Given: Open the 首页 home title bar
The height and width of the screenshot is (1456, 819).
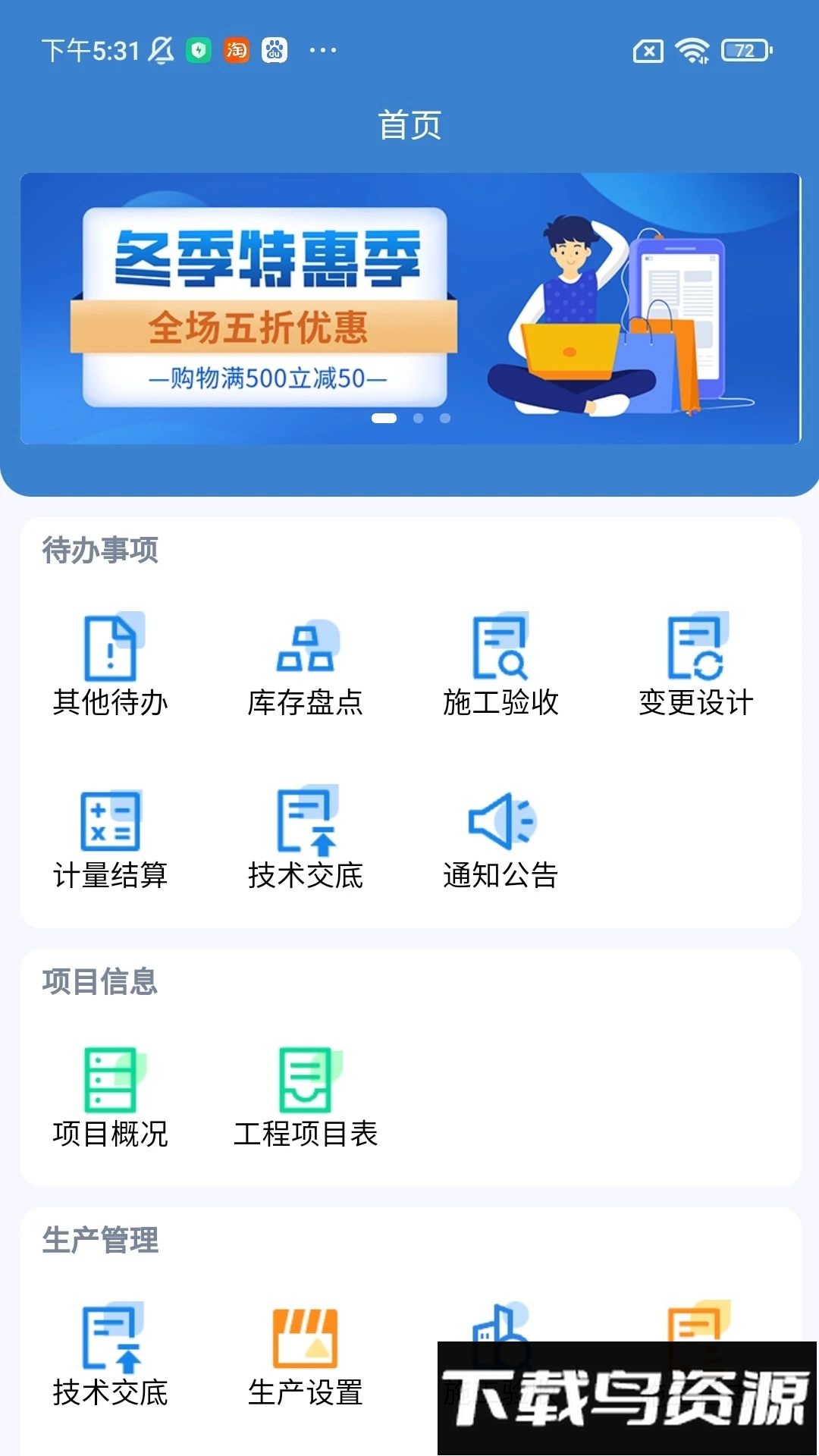Looking at the screenshot, I should 409,124.
